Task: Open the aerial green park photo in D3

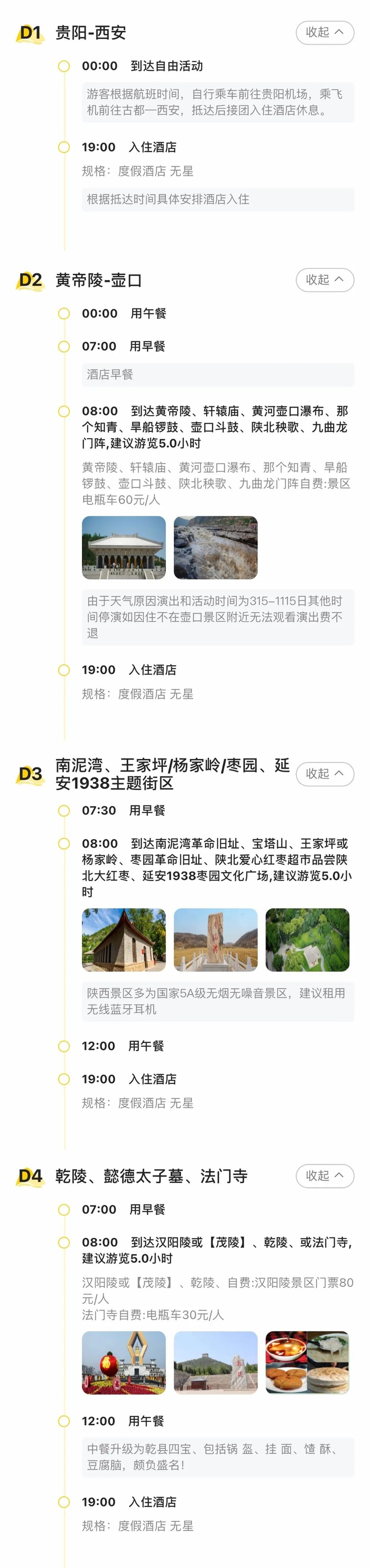Action: pos(308,940)
